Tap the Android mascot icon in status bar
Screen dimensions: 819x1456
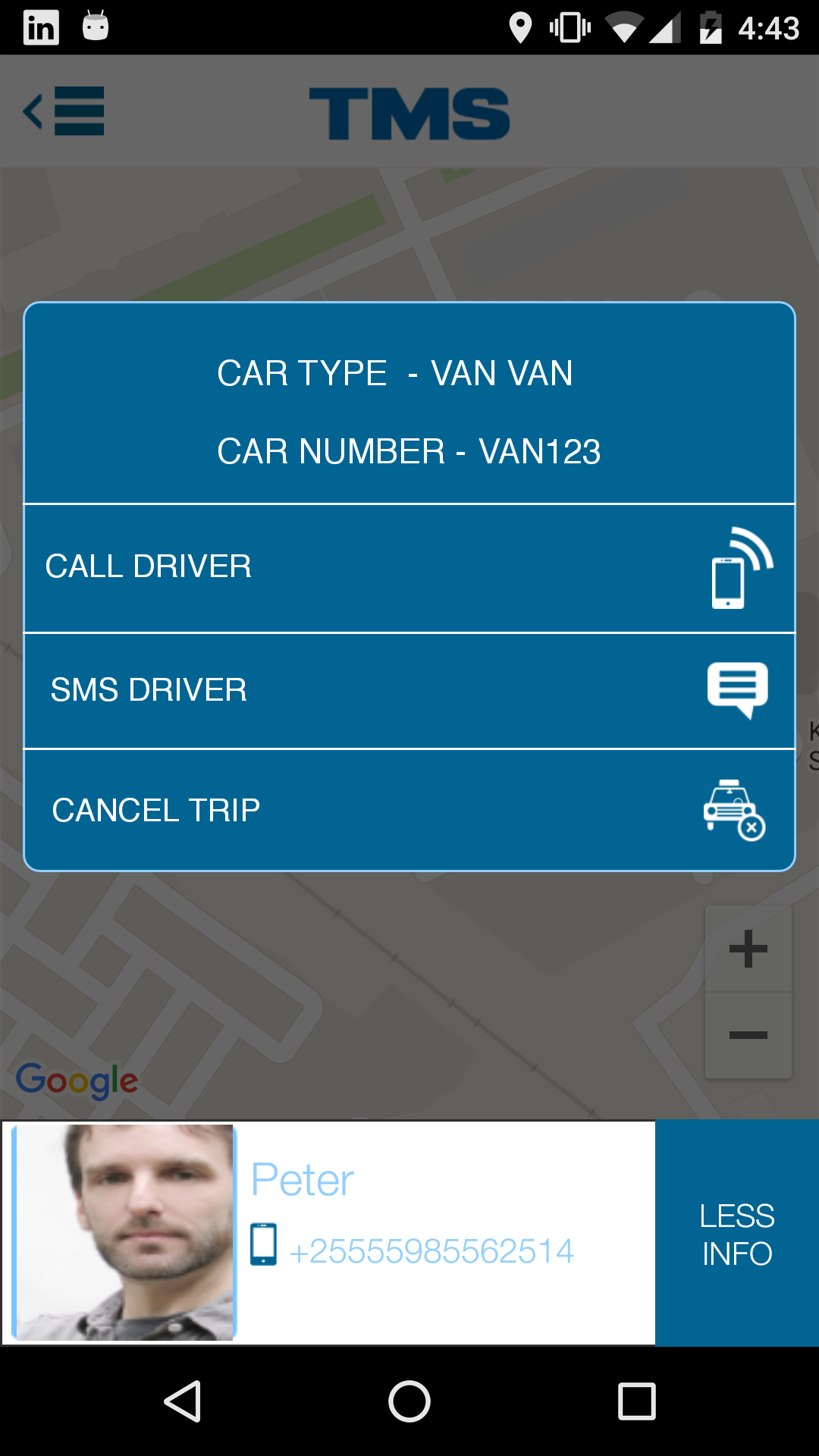point(97,27)
